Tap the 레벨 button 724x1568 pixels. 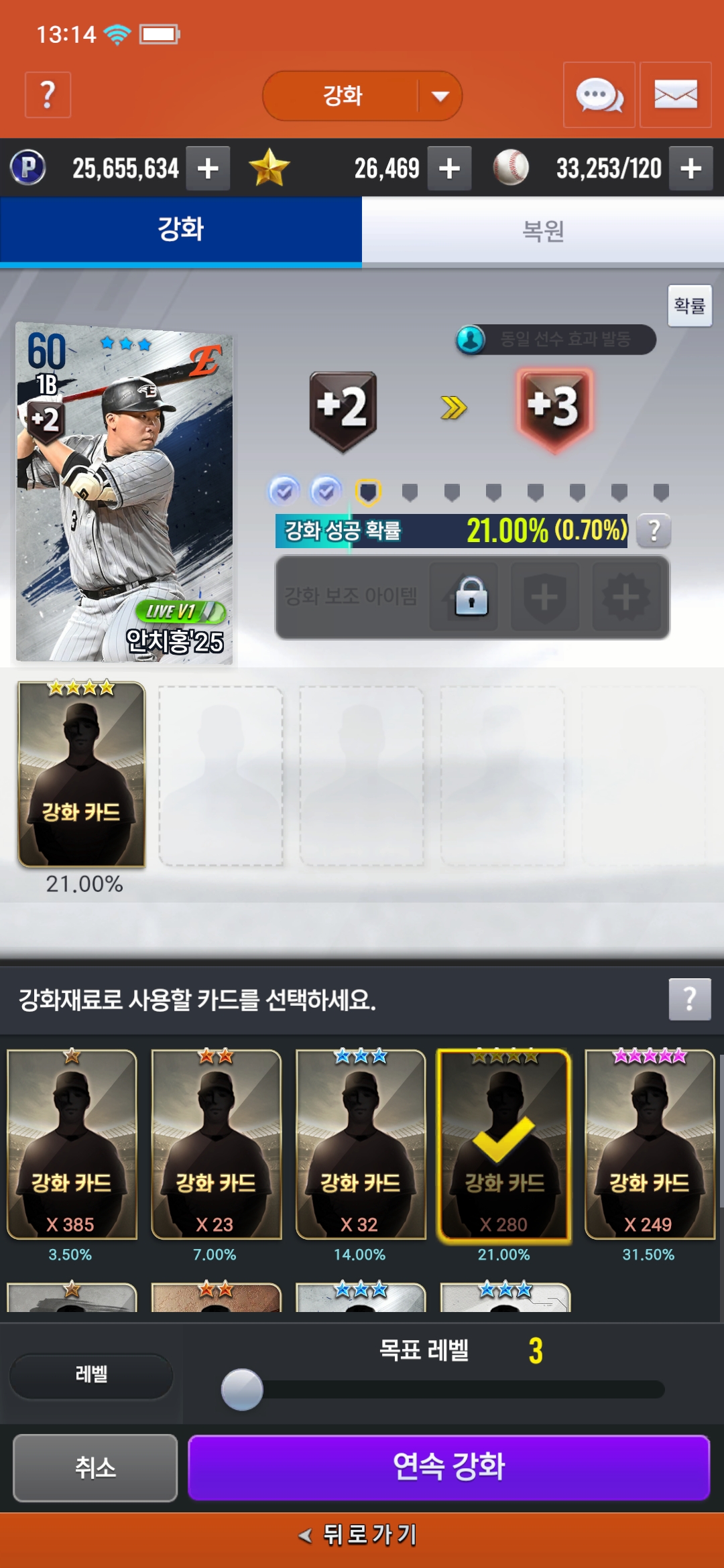[x=91, y=1375]
